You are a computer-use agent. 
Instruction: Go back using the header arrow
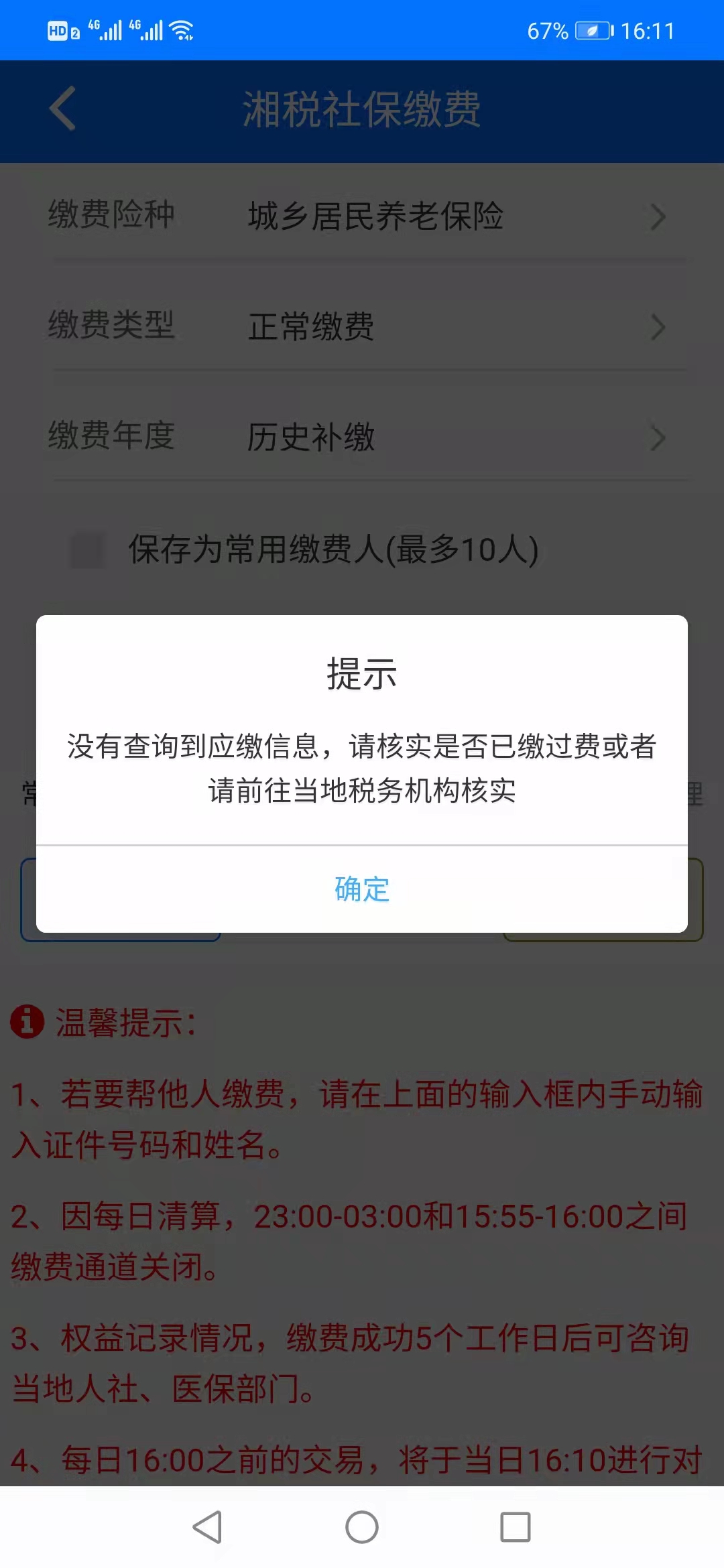tap(62, 109)
